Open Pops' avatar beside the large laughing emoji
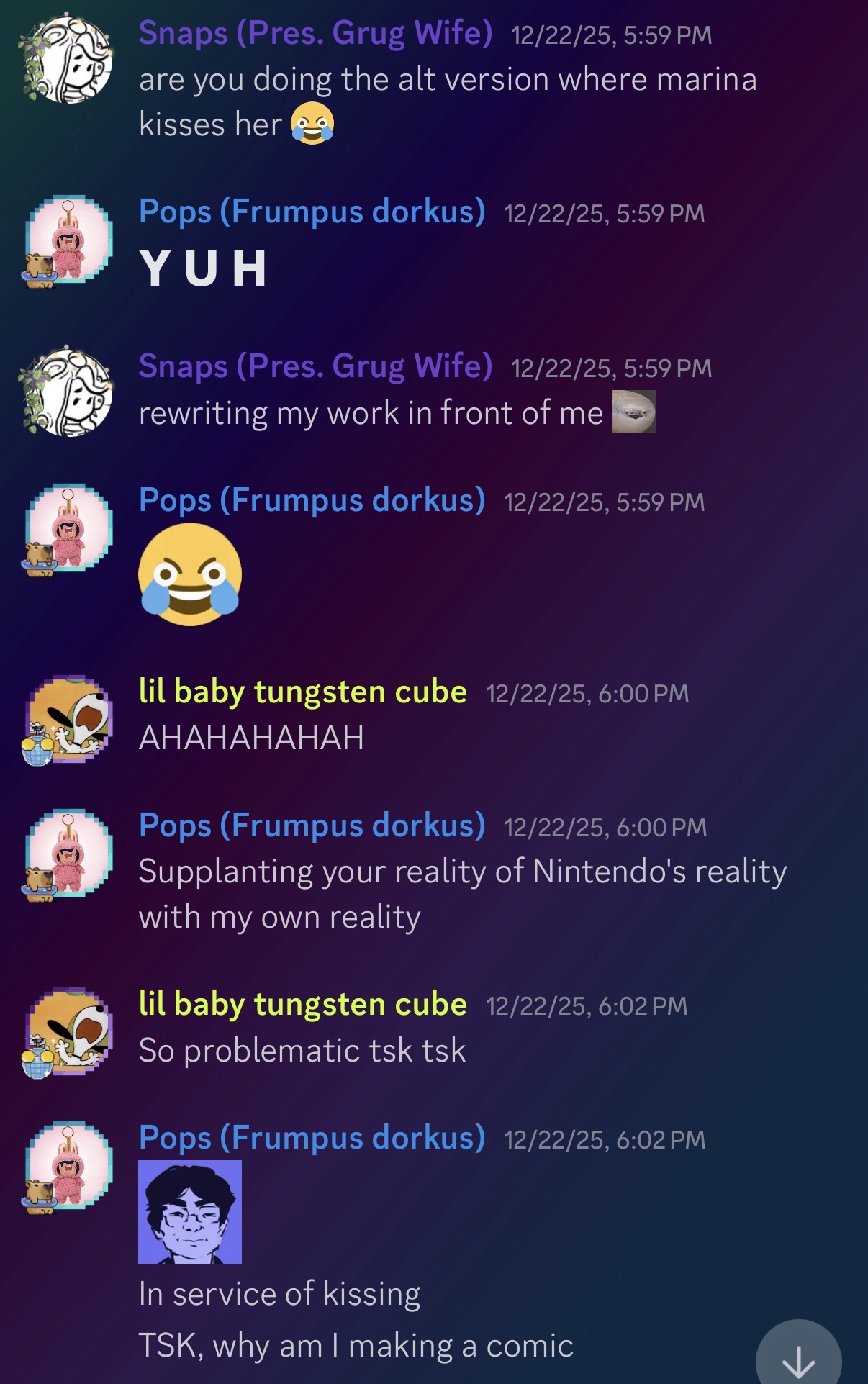The height and width of the screenshot is (1384, 868). pyautogui.click(x=68, y=529)
